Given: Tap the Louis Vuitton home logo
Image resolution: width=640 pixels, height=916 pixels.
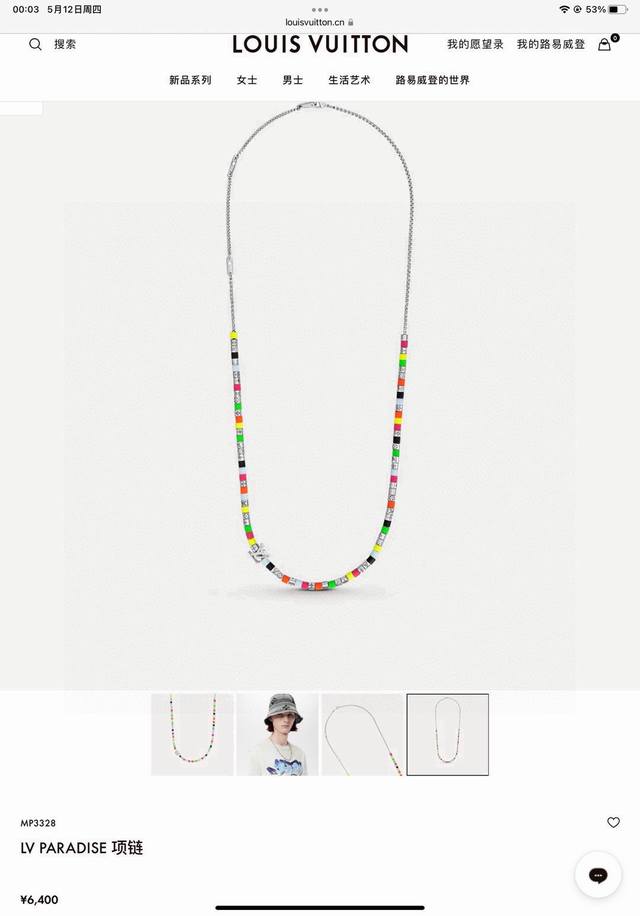Looking at the screenshot, I should (x=320, y=44).
